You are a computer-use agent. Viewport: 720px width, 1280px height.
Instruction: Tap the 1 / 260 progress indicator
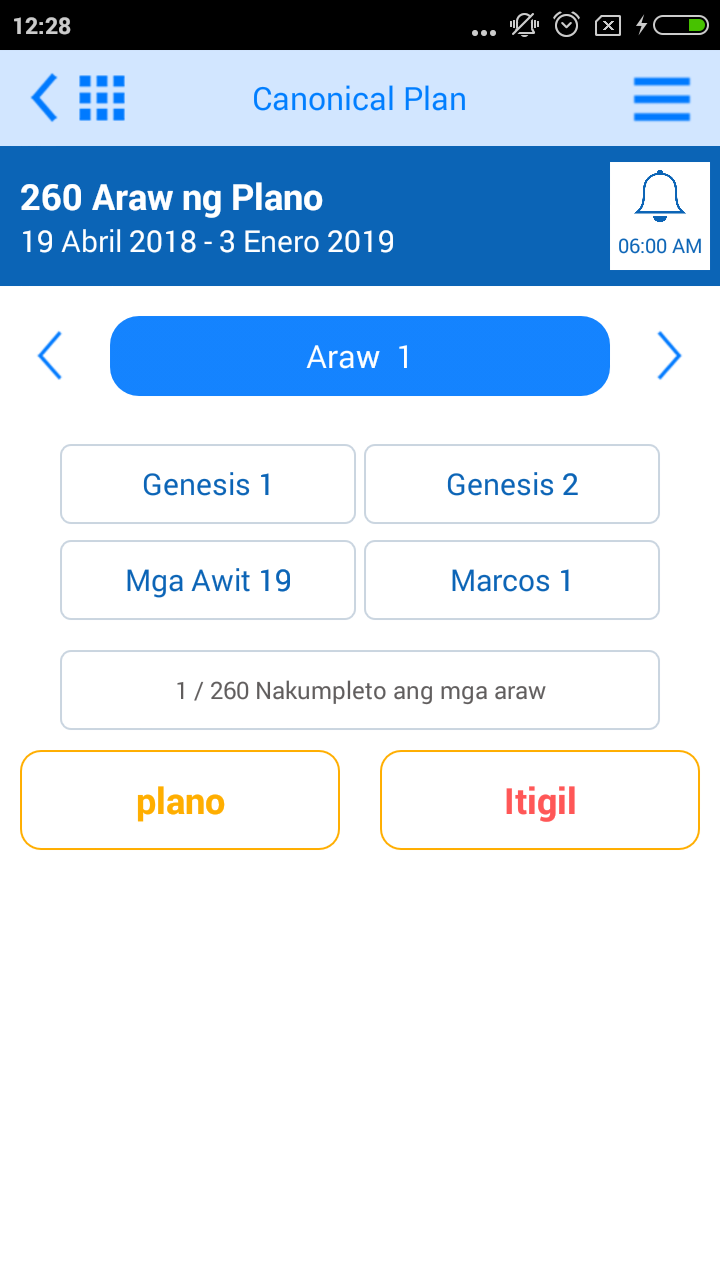point(360,690)
